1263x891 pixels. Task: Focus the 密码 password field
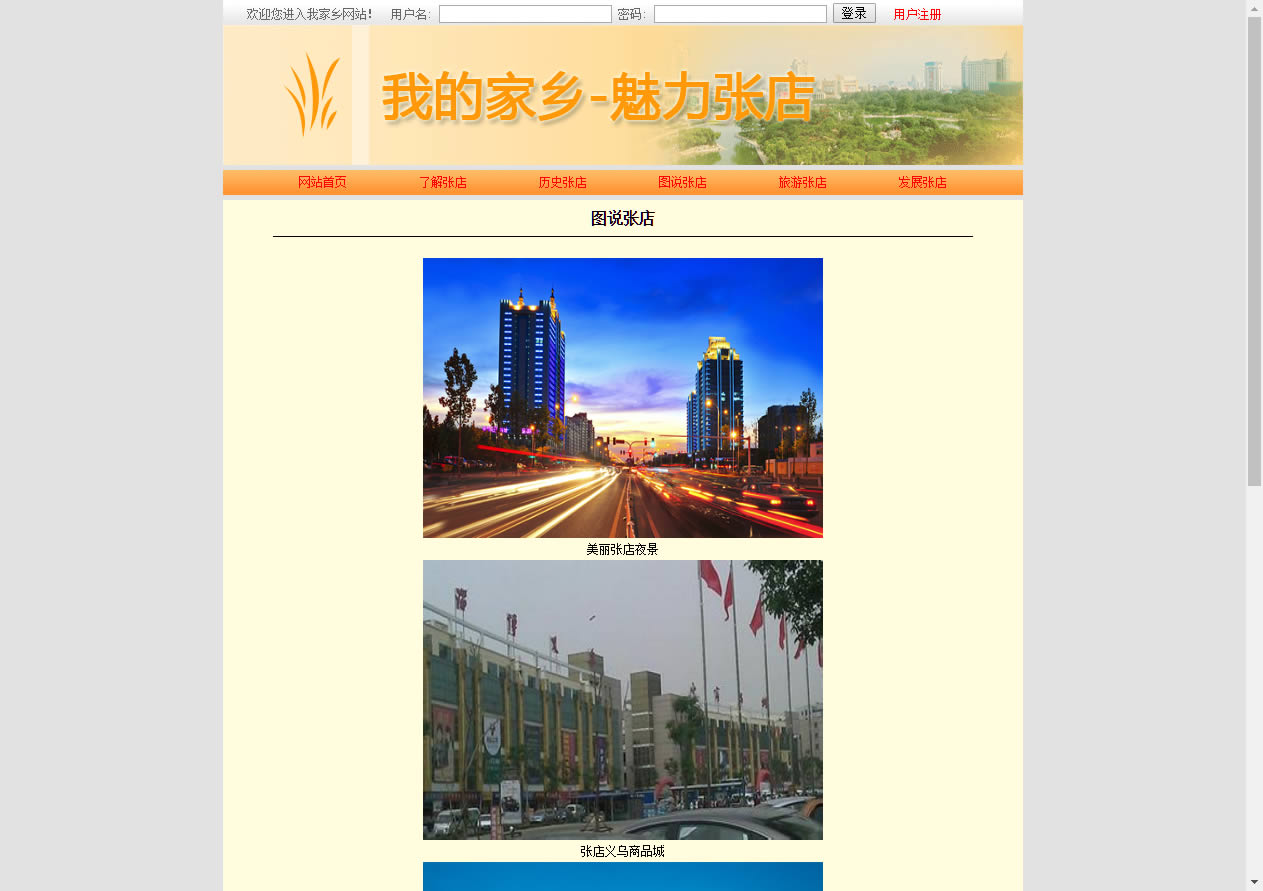coord(740,14)
